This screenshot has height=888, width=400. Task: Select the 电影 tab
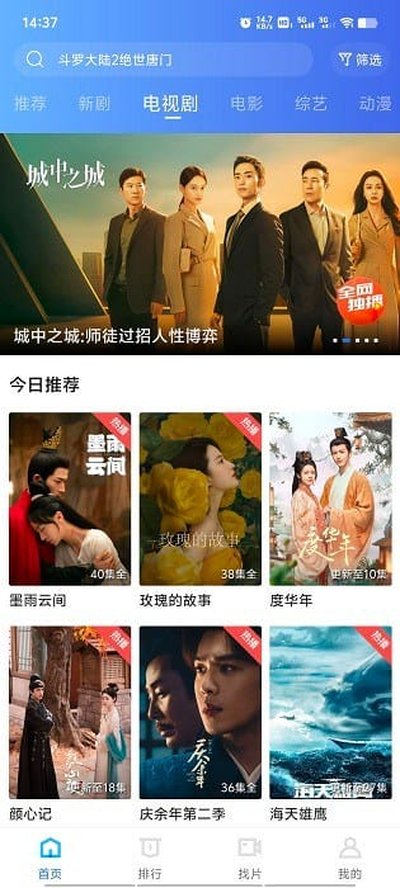coord(246,104)
